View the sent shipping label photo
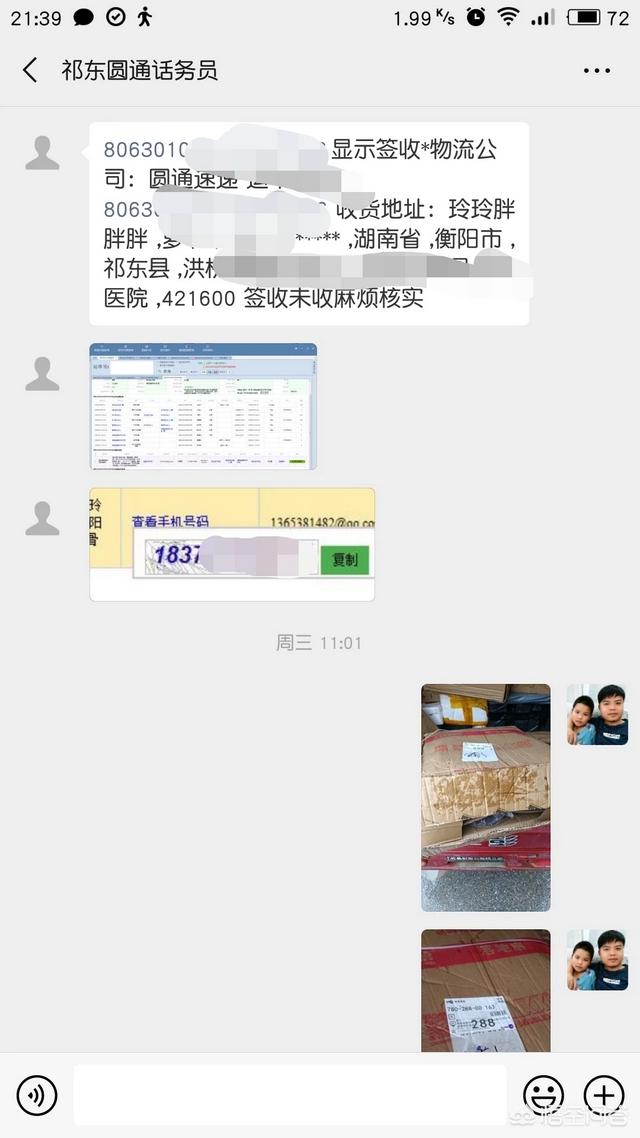Screen dimensions: 640x1138 [x=485, y=990]
